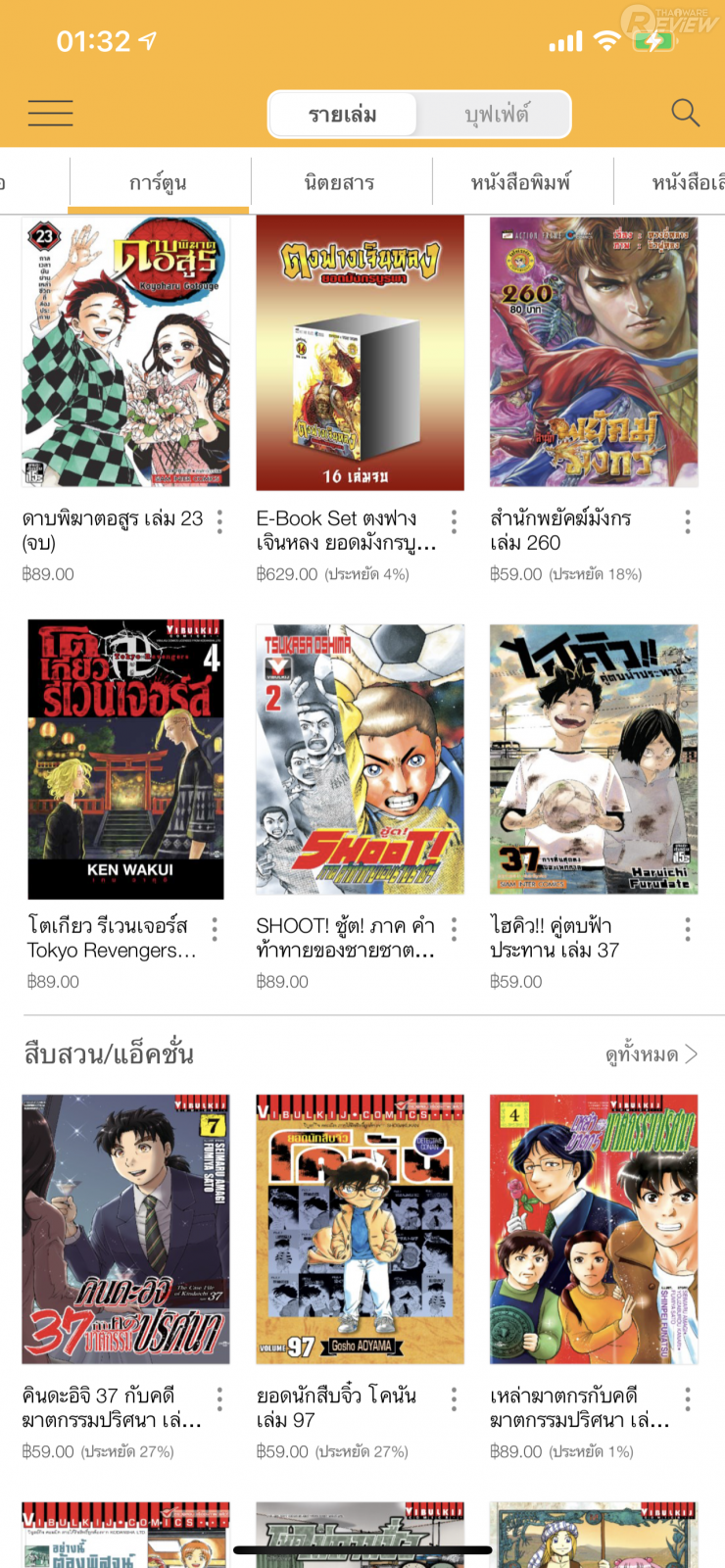Image resolution: width=725 pixels, height=1568 pixels.
Task: Open the เหล่าฆาตกรกับคดีฆาตกรรมปริศนา book cover
Action: coord(594,1229)
